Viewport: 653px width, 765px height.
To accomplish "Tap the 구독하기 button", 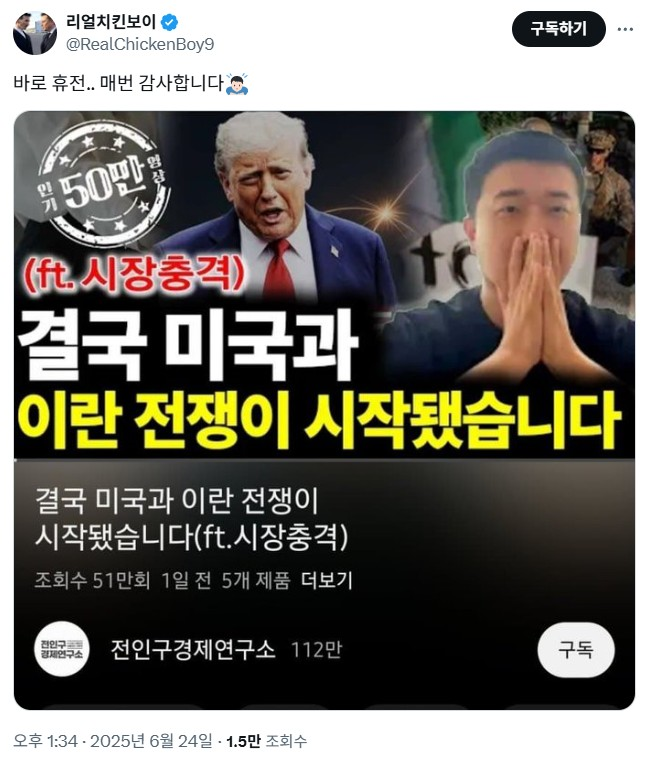I will (558, 29).
